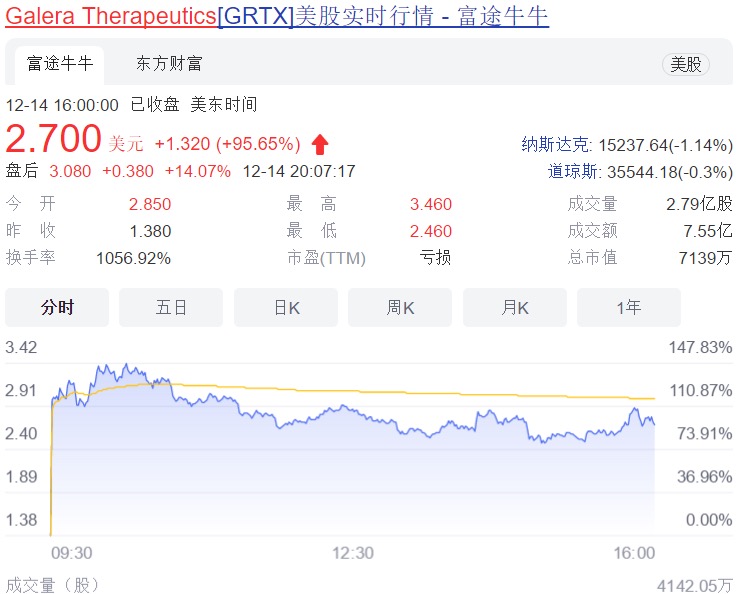Display the 1年 one-year chart
Image resolution: width=738 pixels, height=594 pixels.
click(x=628, y=308)
